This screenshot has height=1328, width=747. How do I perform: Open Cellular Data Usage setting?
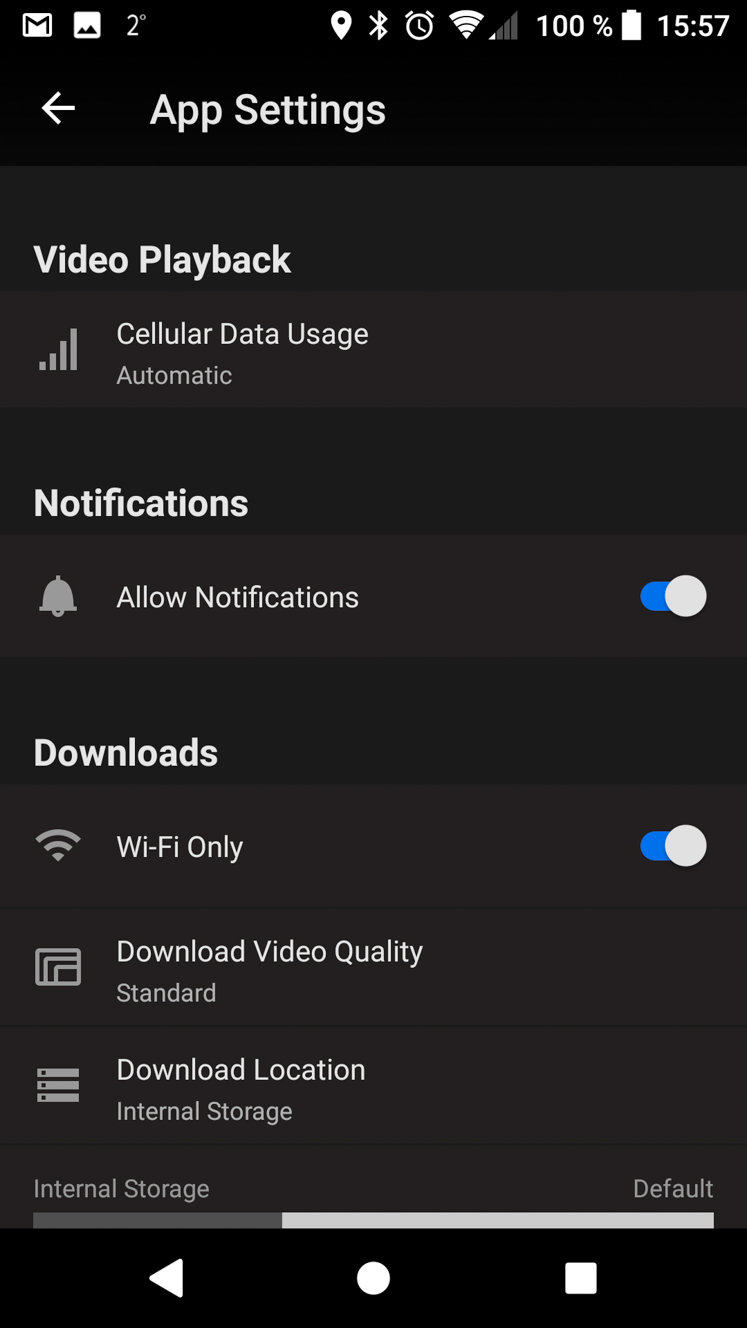point(373,350)
